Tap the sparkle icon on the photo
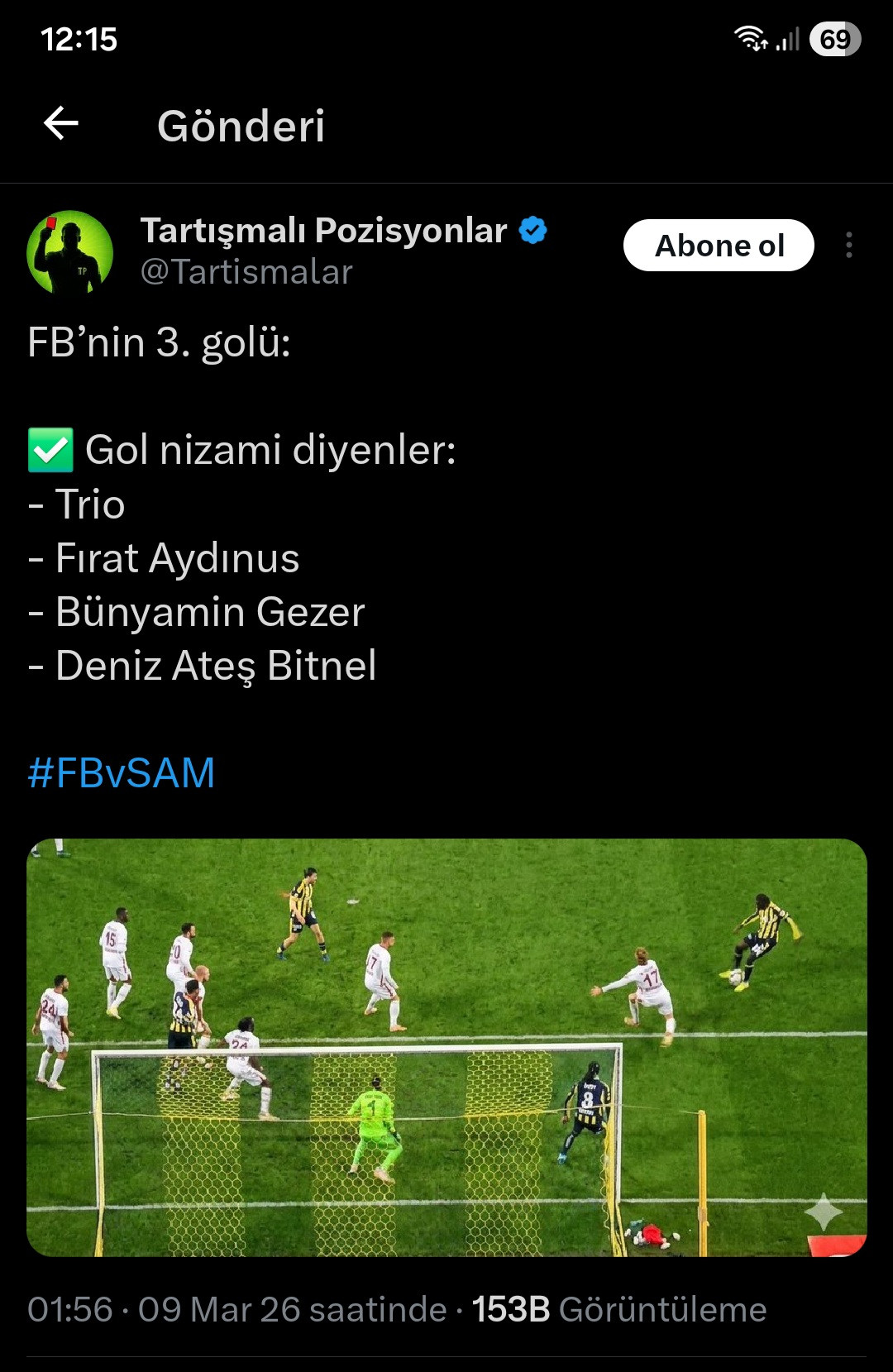The width and height of the screenshot is (893, 1372). tap(824, 1212)
